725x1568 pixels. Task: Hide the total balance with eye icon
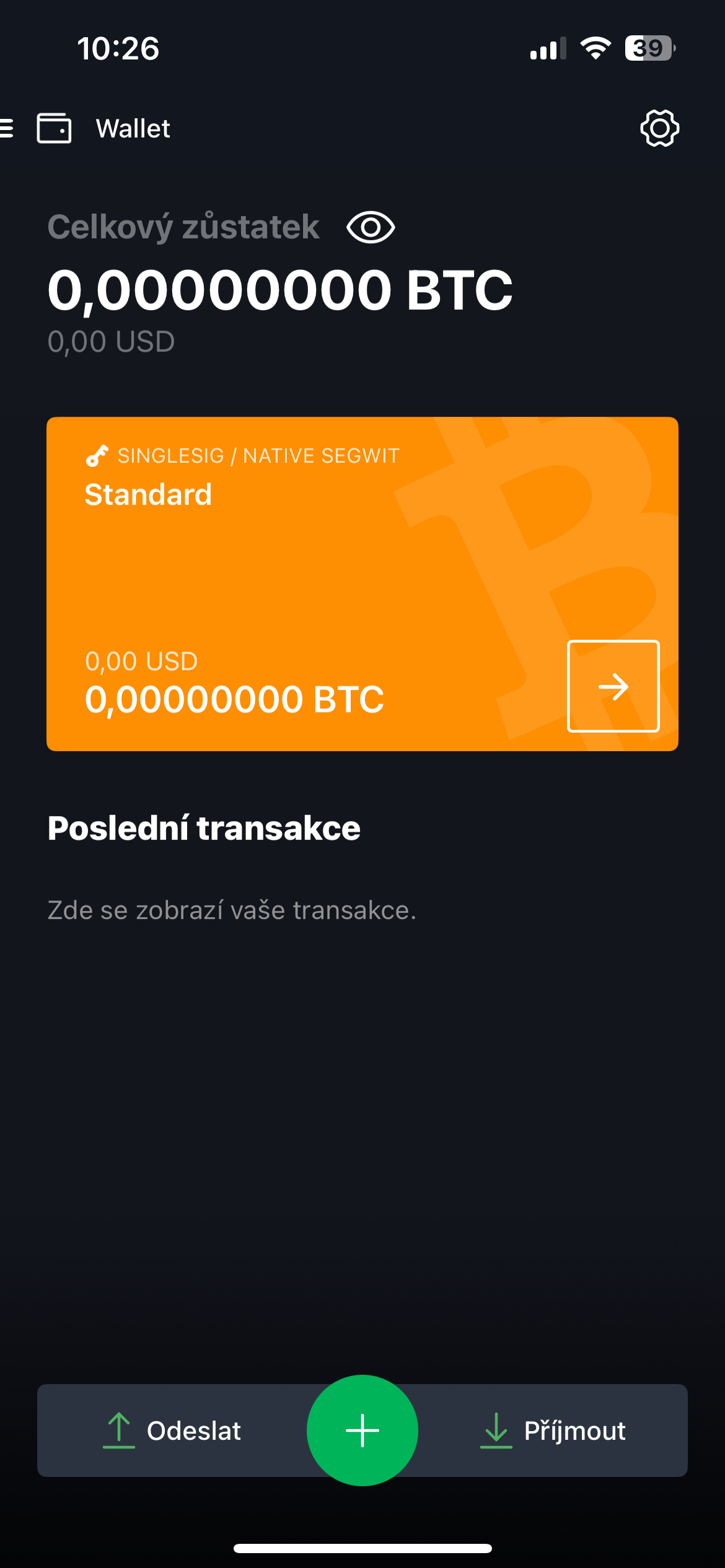click(x=371, y=227)
